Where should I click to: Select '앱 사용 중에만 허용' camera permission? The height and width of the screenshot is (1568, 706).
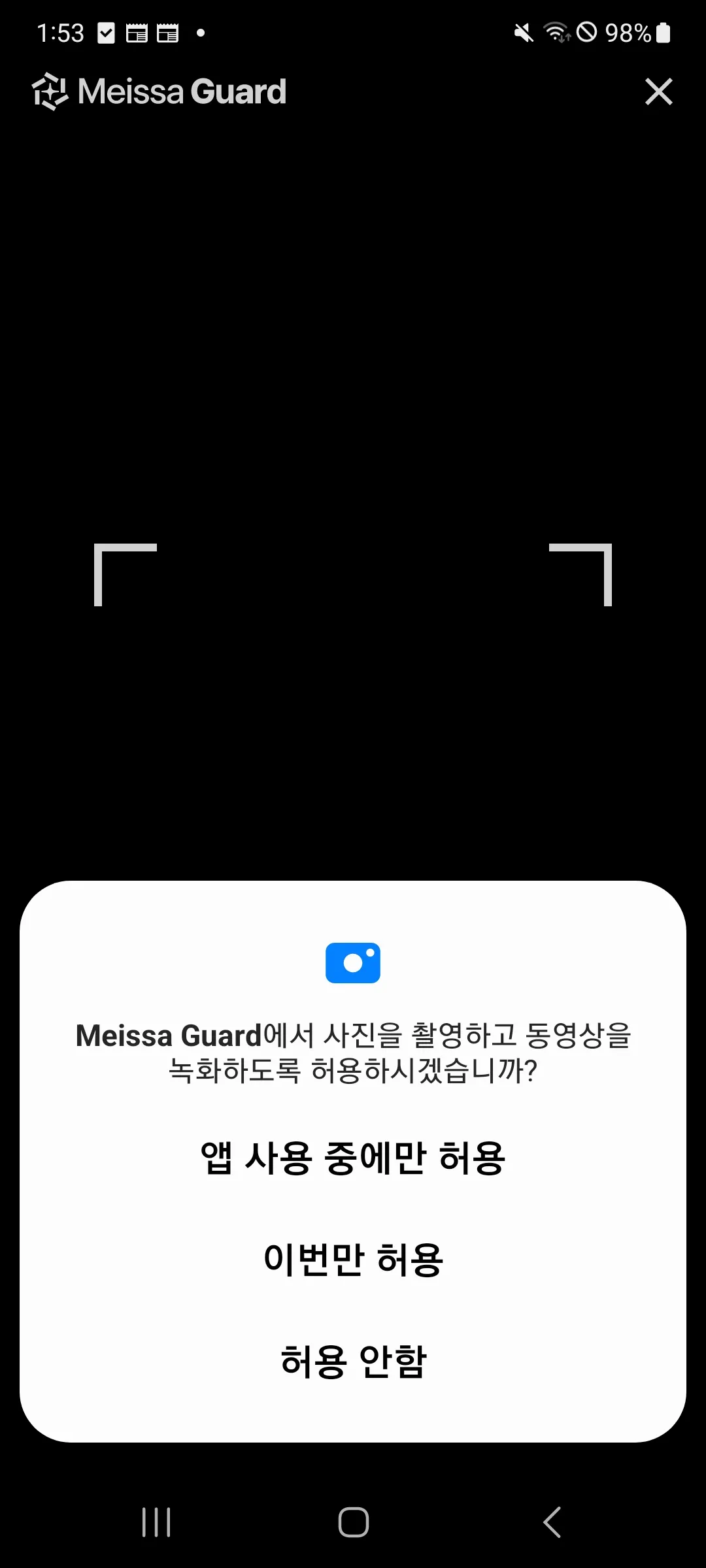353,1158
